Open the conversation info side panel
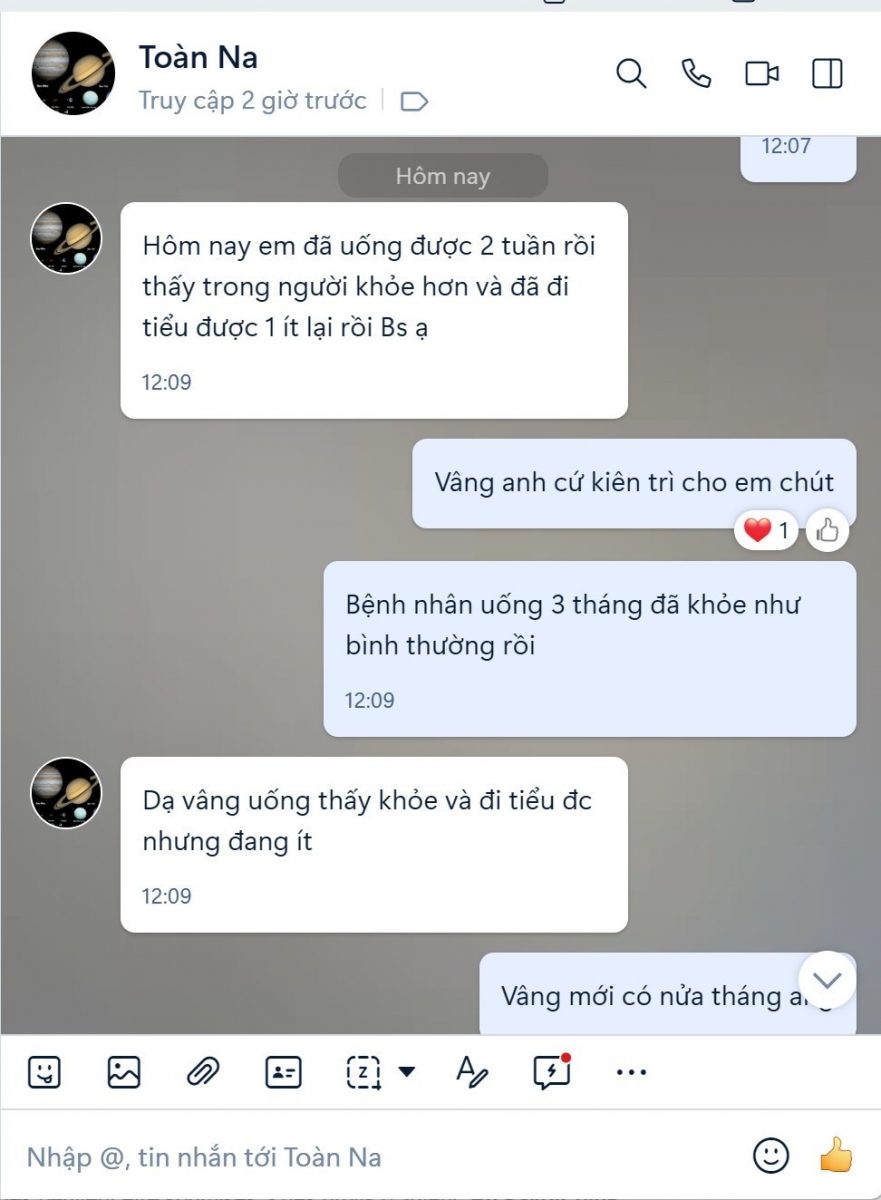The height and width of the screenshot is (1200, 881). [827, 74]
